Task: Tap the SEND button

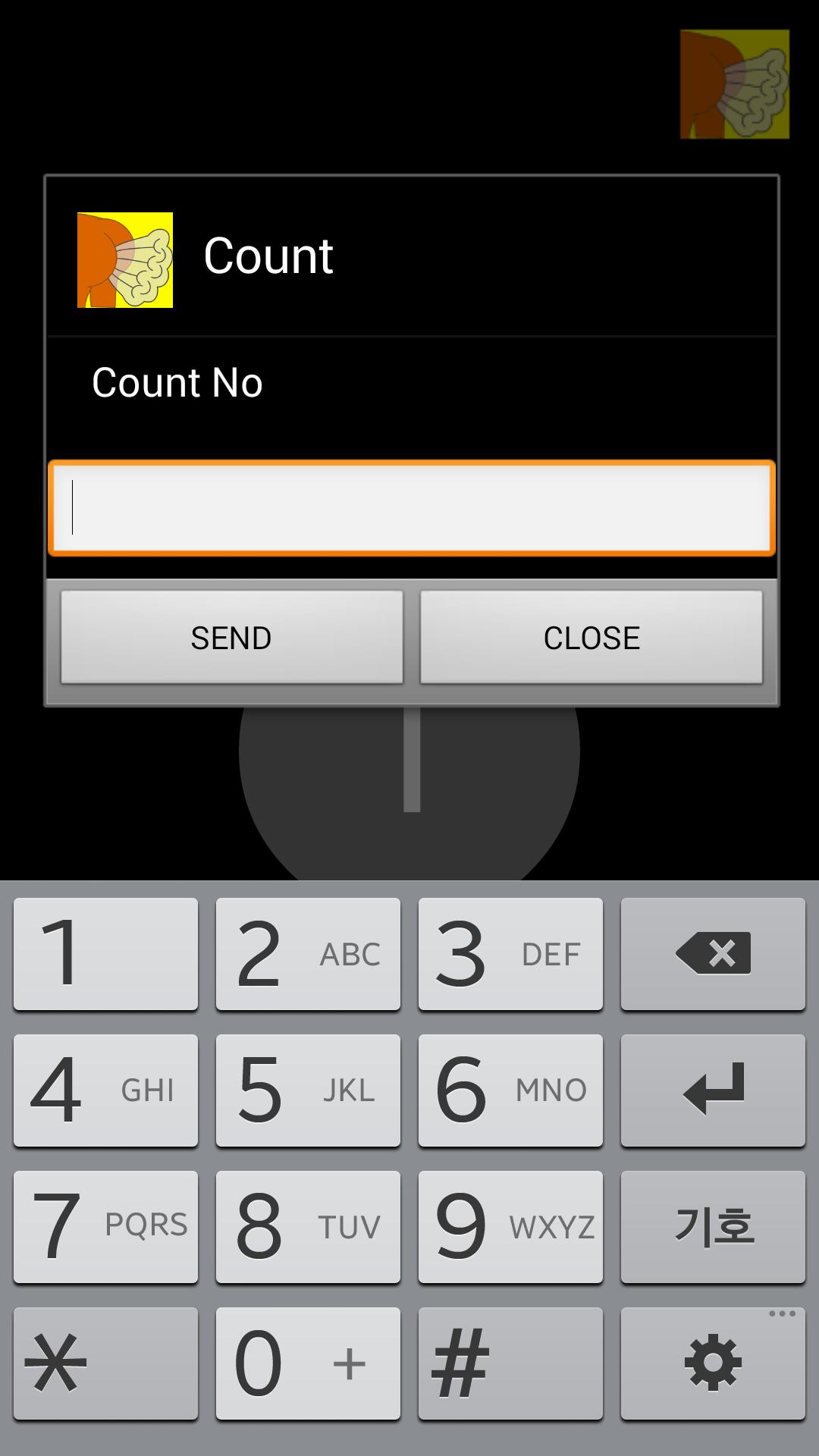Action: tap(231, 638)
